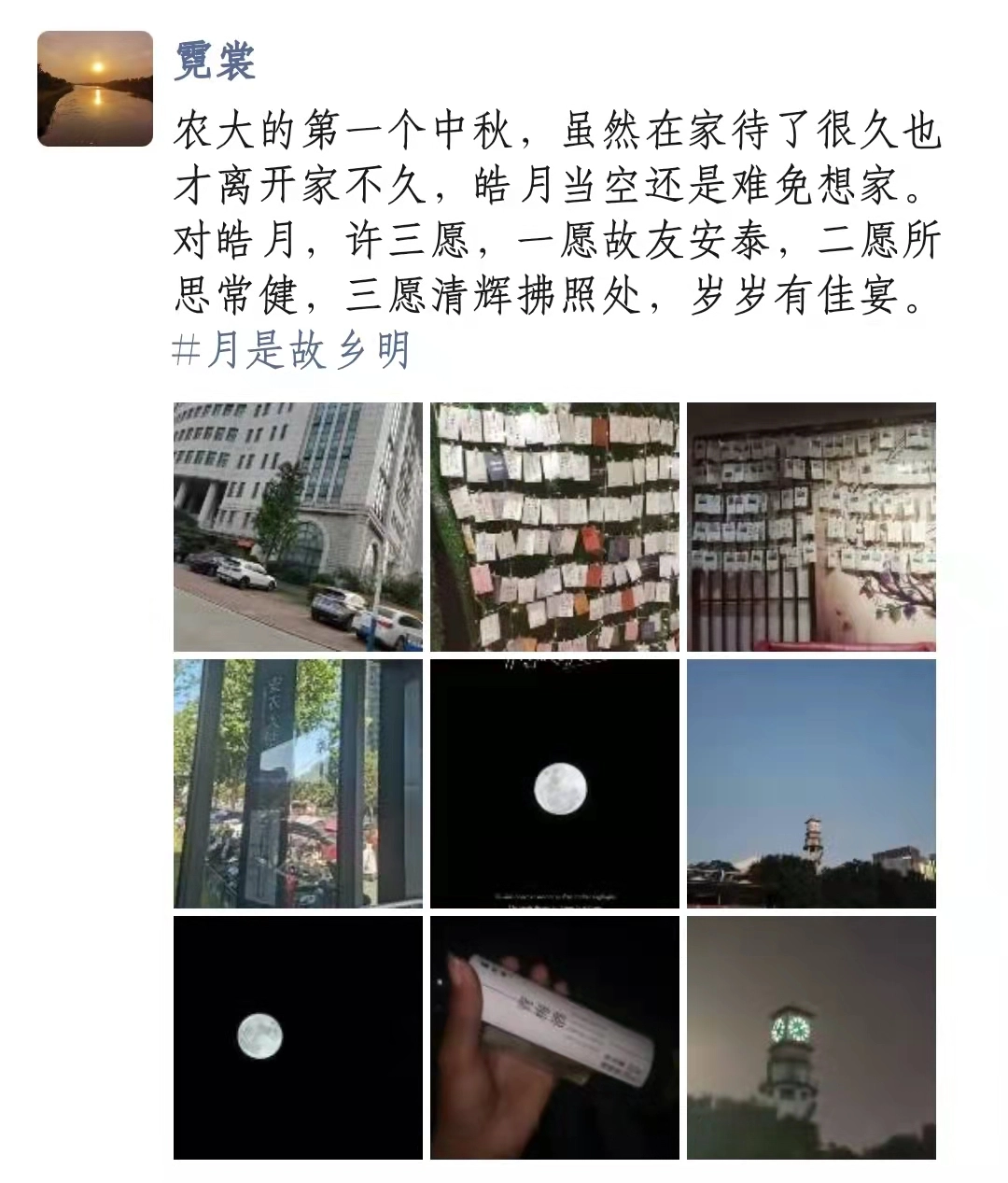
Task: Tap the username 霓裳
Action: [215, 62]
